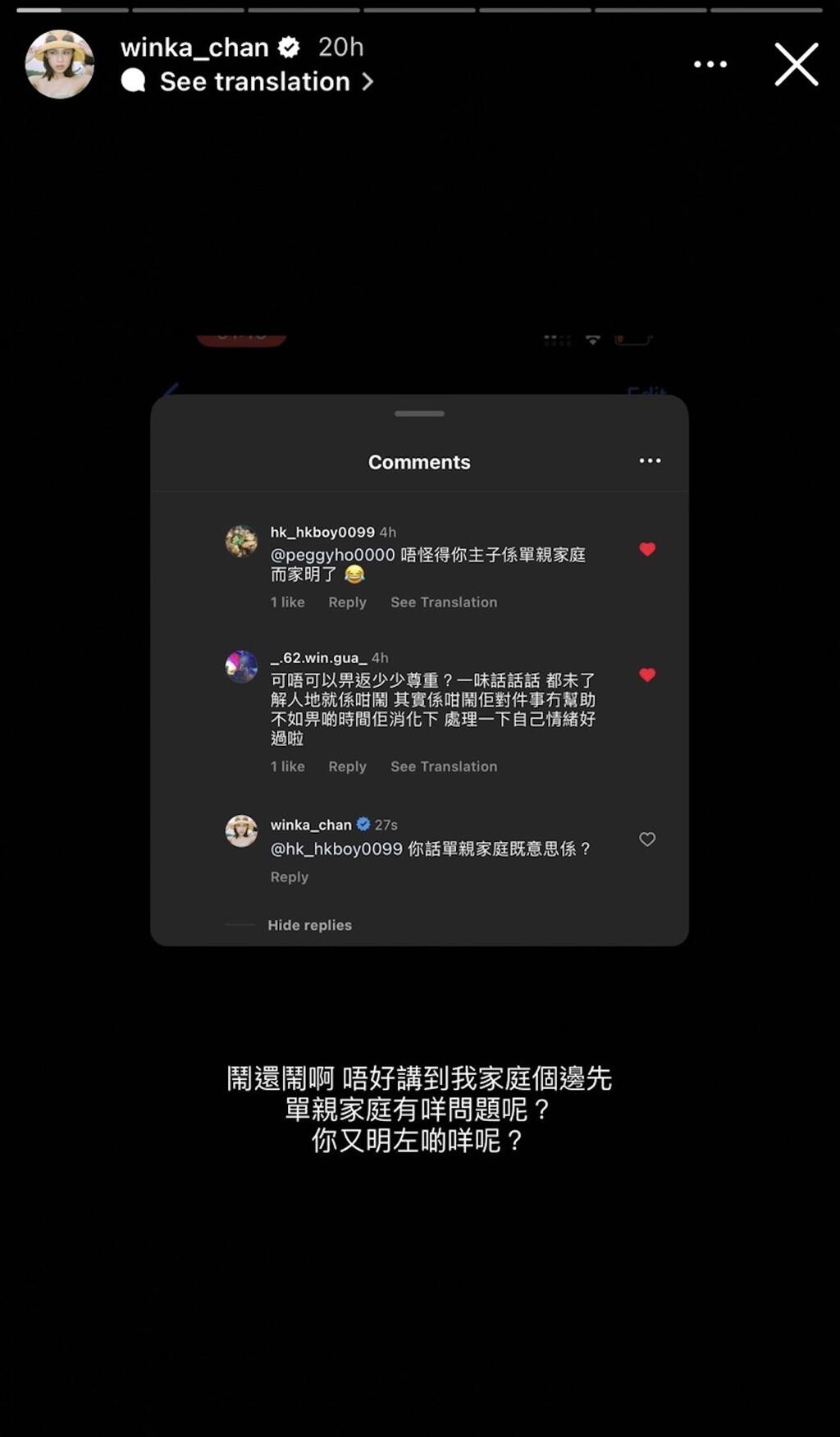Screen dimensions: 840x1437
Task: Tap See translation for this story
Action: pyautogui.click(x=255, y=82)
